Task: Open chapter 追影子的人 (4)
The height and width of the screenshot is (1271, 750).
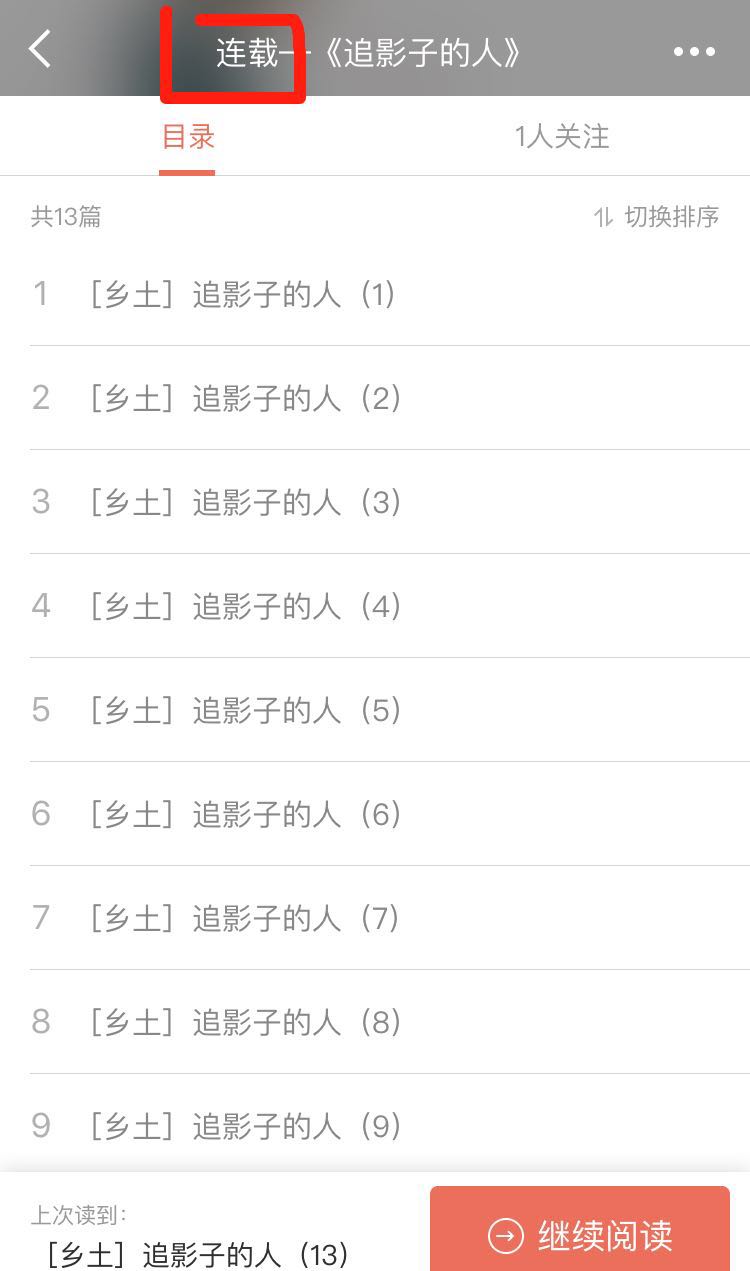Action: coord(390,606)
